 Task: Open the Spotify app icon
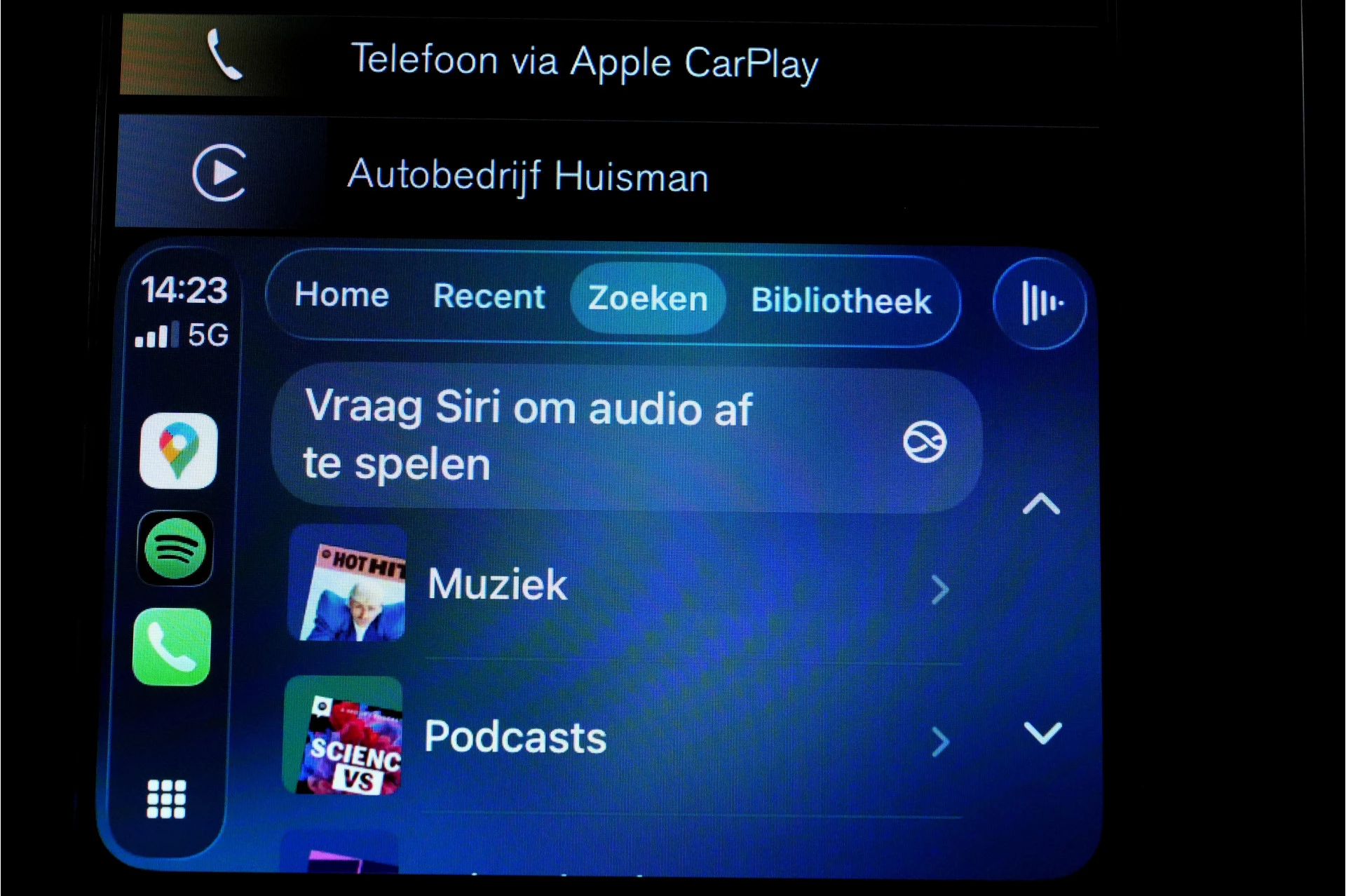(x=175, y=548)
